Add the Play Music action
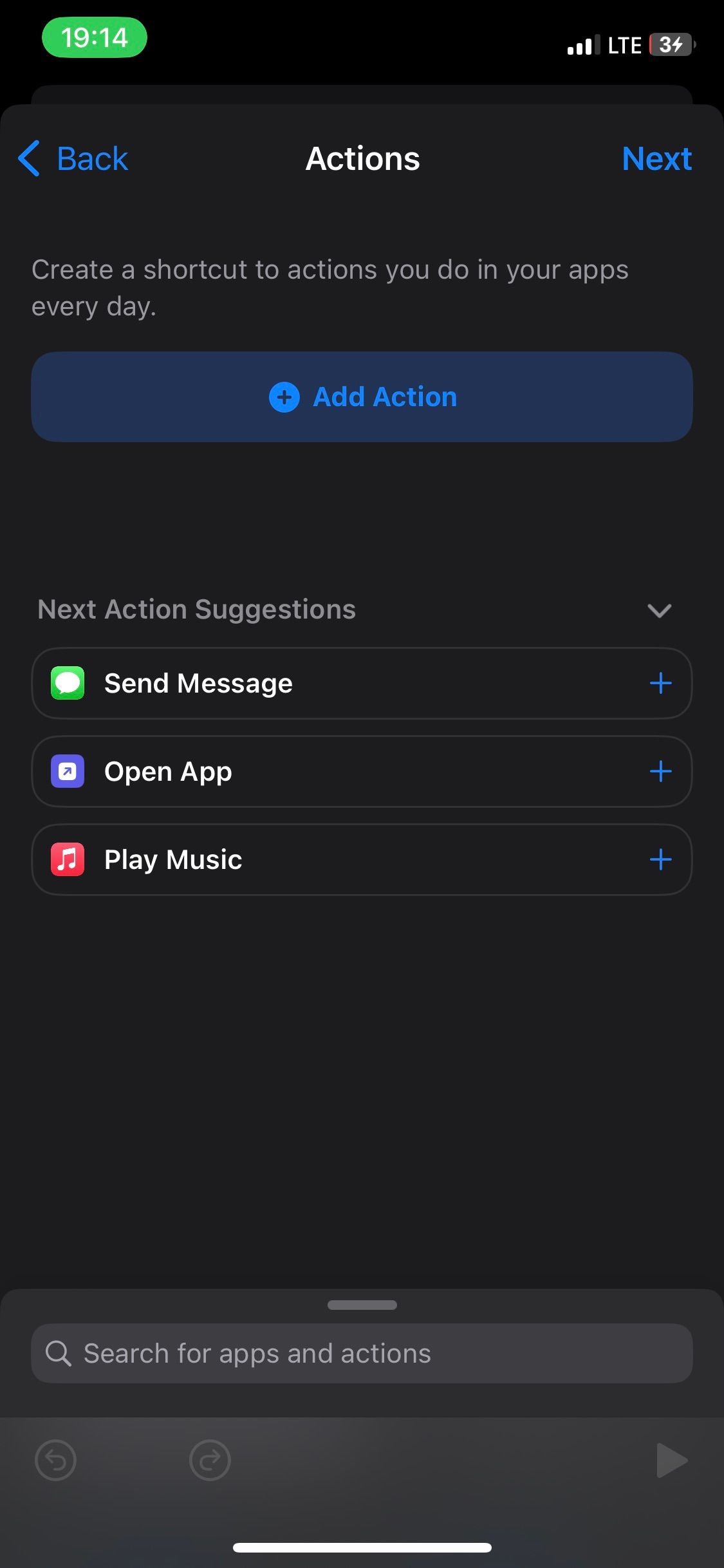This screenshot has height=1568, width=724. tap(660, 859)
